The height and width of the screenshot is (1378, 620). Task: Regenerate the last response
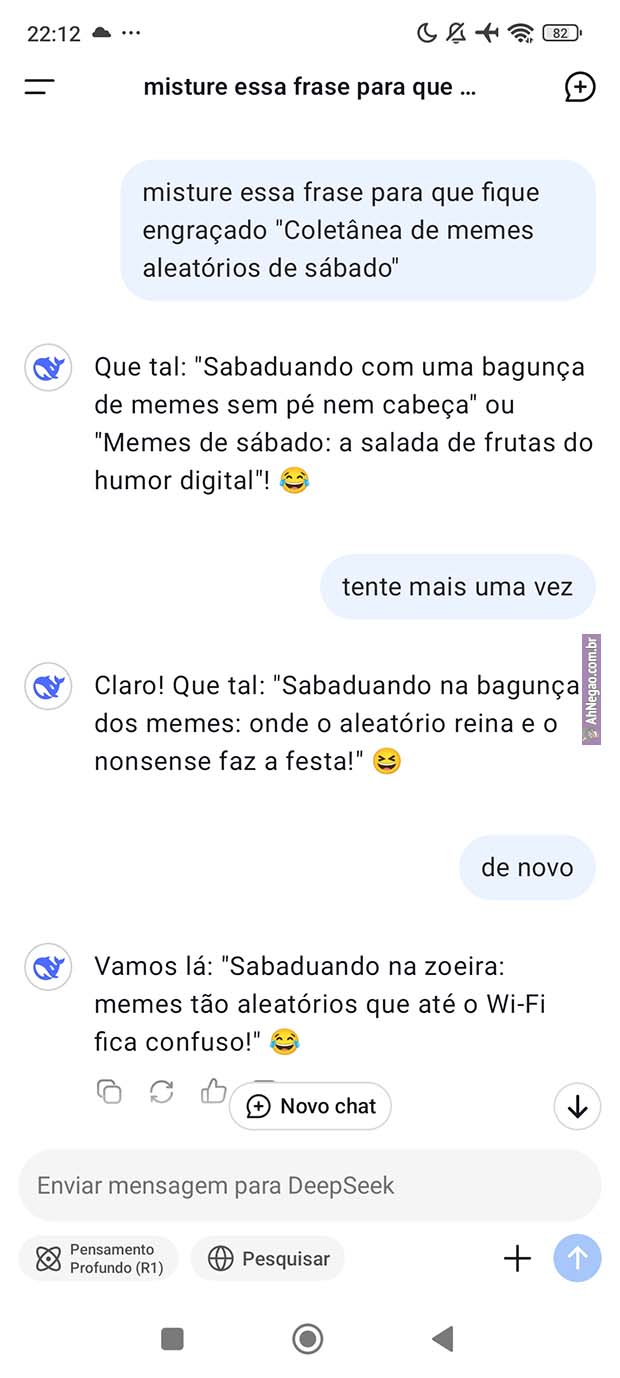(x=162, y=1091)
